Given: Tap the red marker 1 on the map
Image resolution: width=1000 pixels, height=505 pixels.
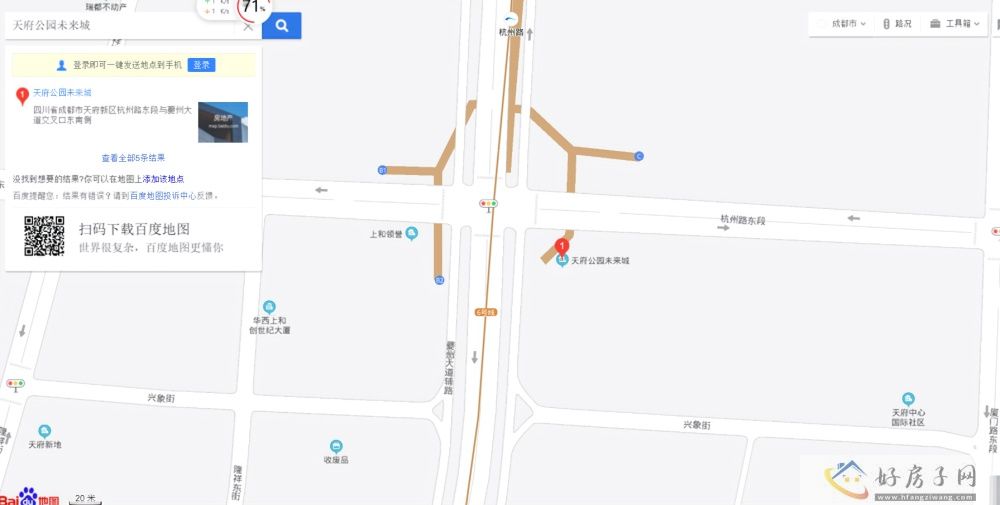Looking at the screenshot, I should (562, 246).
